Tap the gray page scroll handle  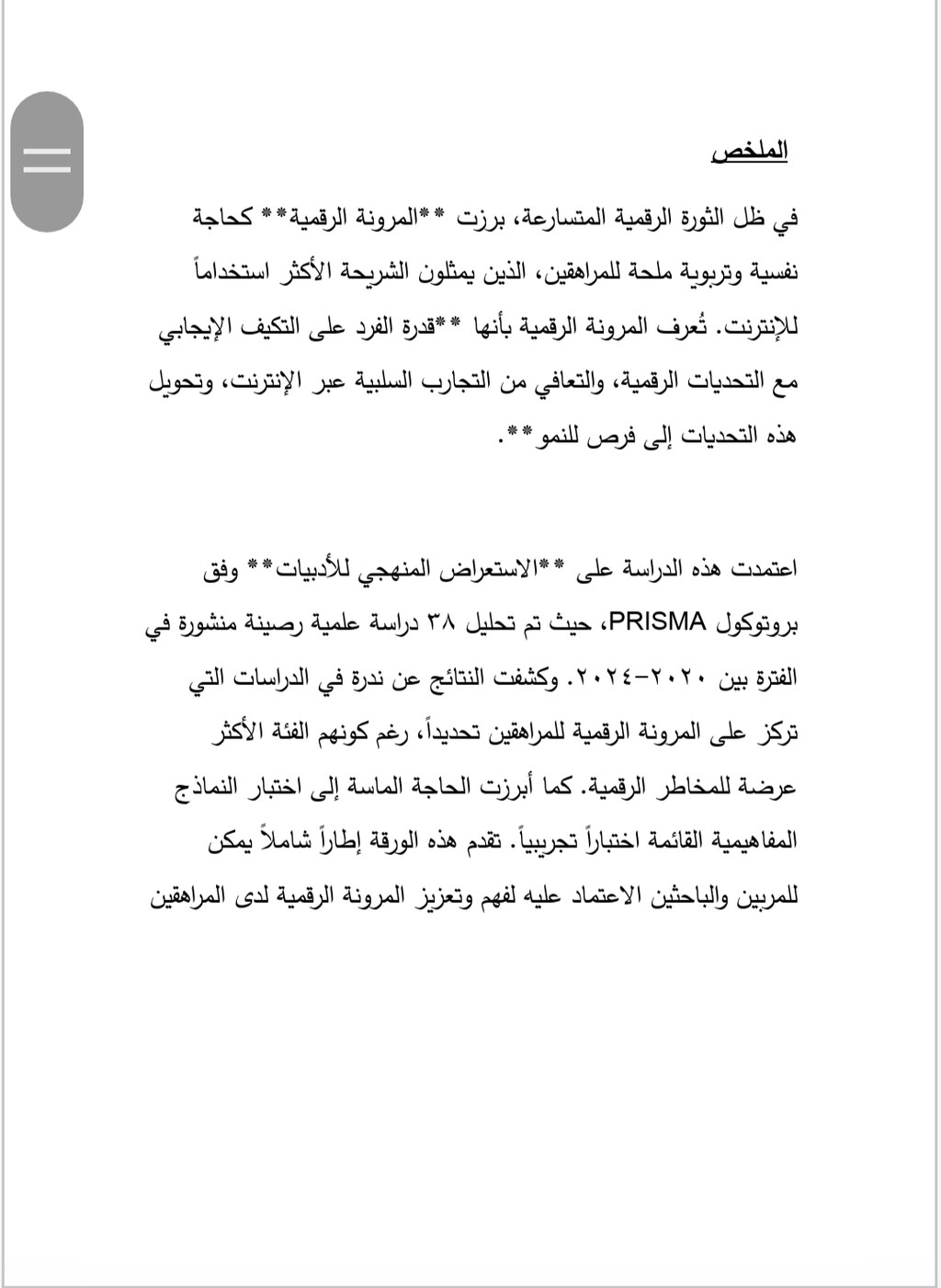pyautogui.click(x=47, y=161)
